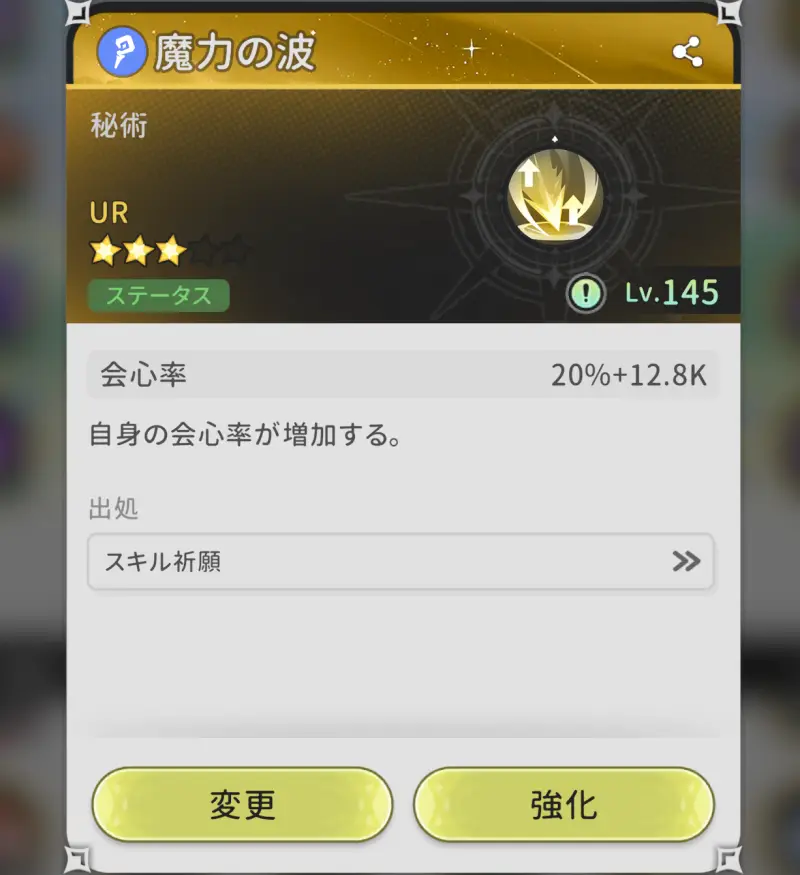The width and height of the screenshot is (800, 875).
Task: Share the 魔力の波 skill
Action: click(x=687, y=53)
